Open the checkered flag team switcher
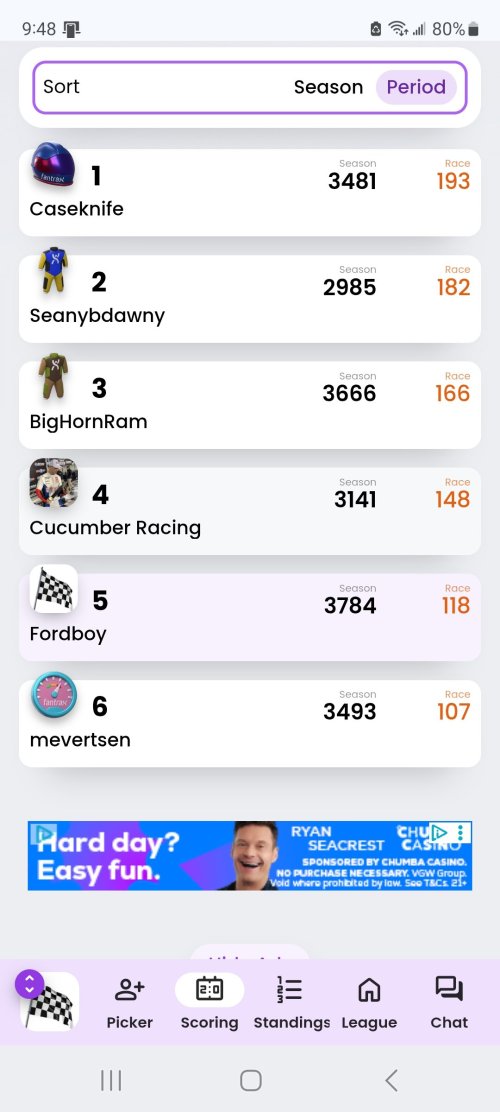500x1112 pixels. click(48, 1001)
